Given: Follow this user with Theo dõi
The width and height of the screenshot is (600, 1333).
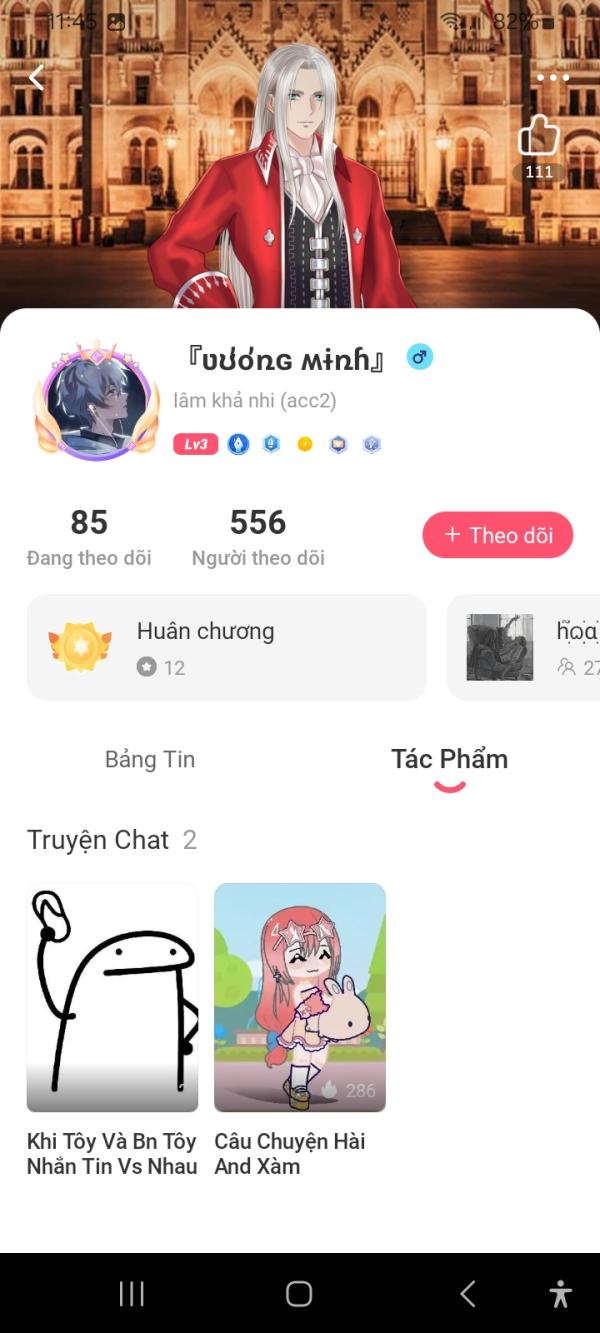Looking at the screenshot, I should coord(498,535).
